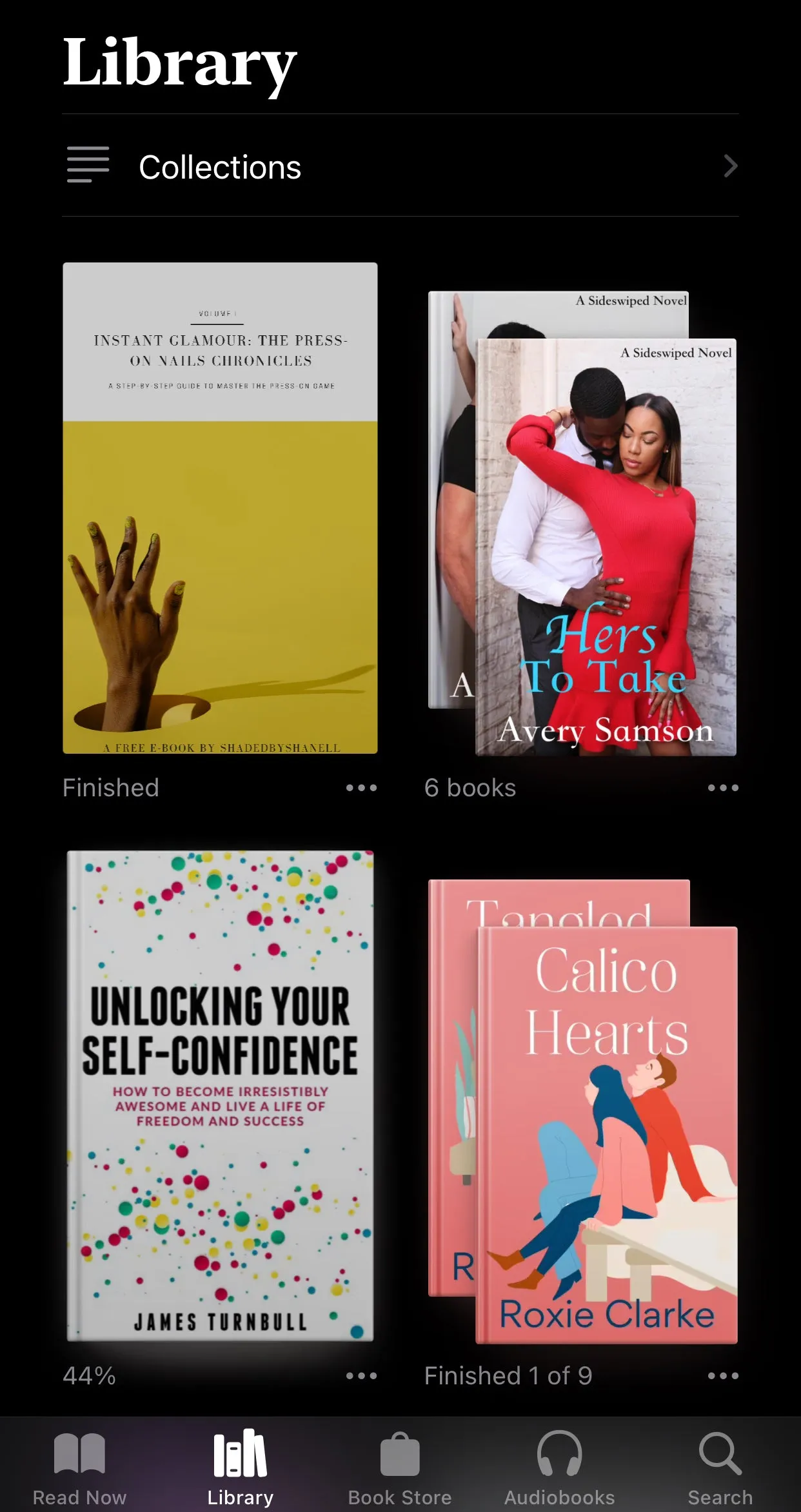Open Unlocking Your Self-Confidence book

pos(220,1096)
